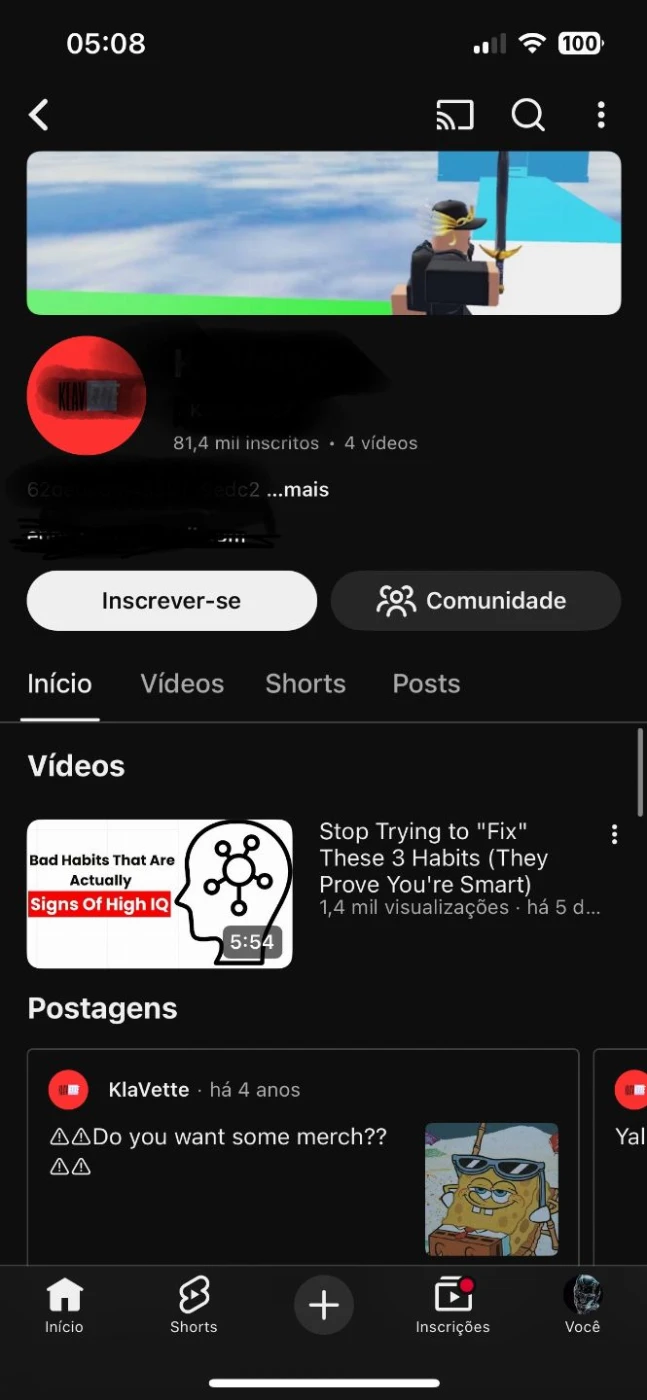
Task: Expand the channel description with ...mais
Action: coord(298,490)
